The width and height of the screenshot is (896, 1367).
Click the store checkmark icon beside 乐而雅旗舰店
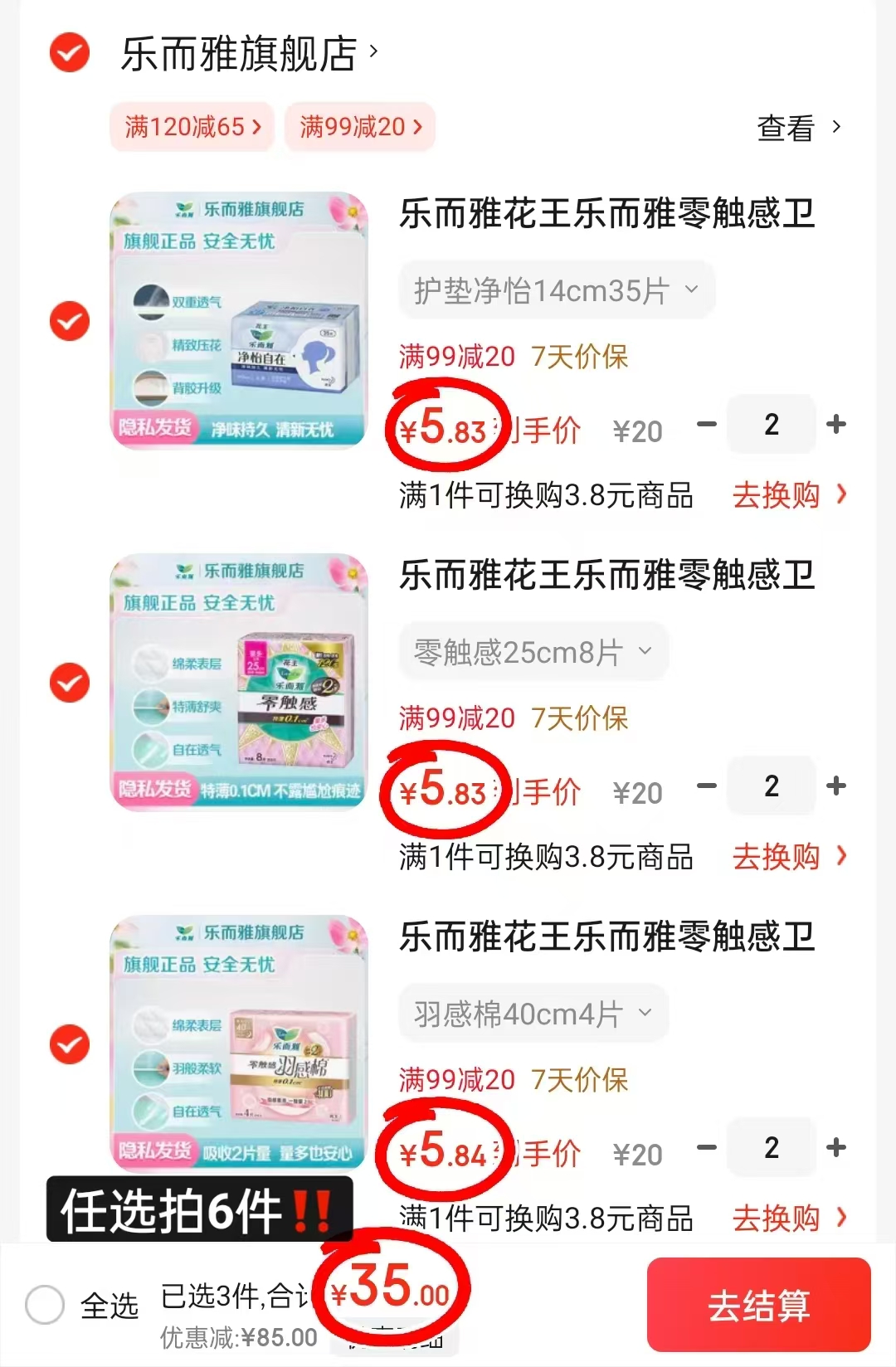68,51
